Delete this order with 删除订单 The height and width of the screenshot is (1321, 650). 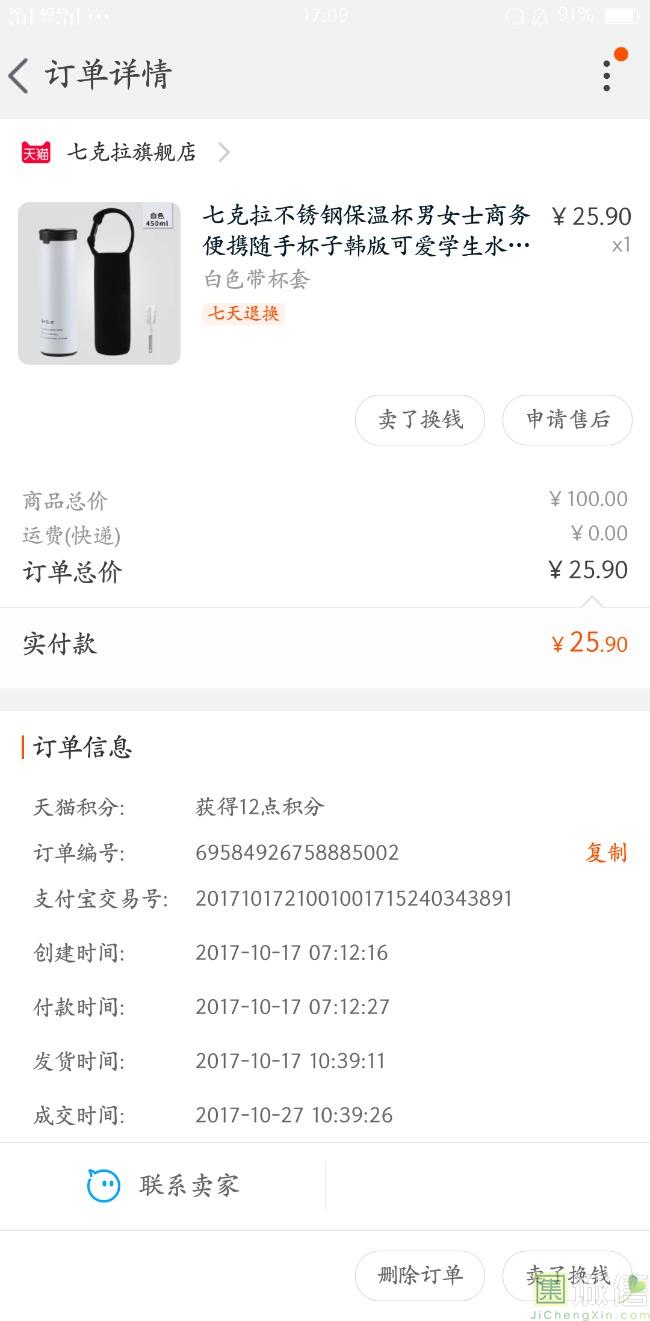pos(420,1275)
